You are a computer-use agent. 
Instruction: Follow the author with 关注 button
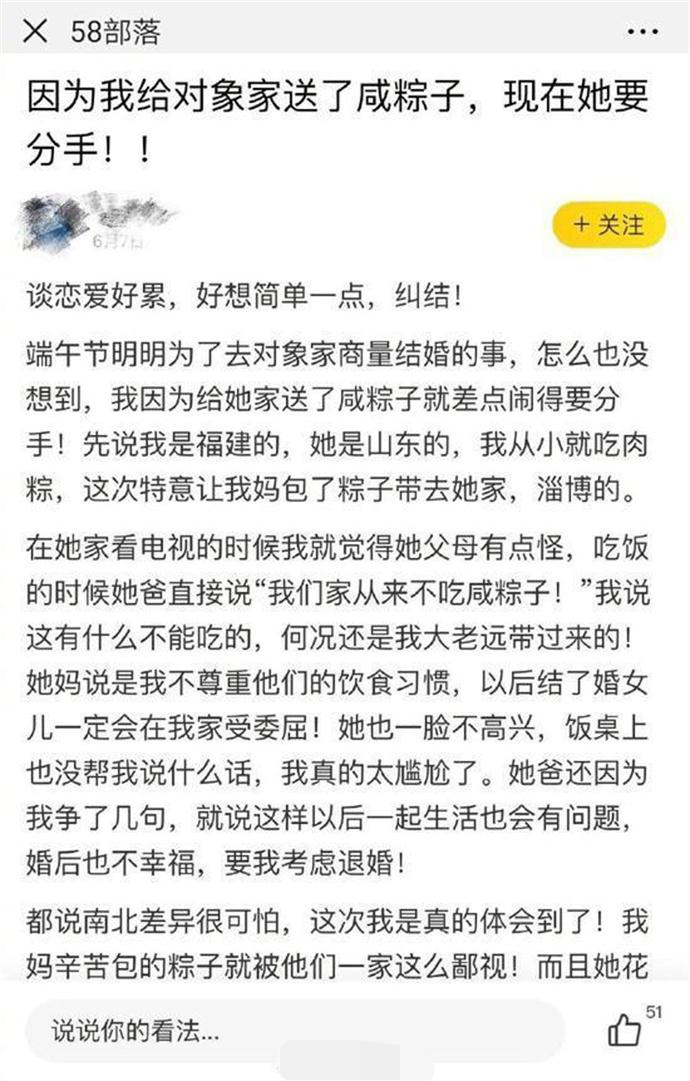[609, 226]
